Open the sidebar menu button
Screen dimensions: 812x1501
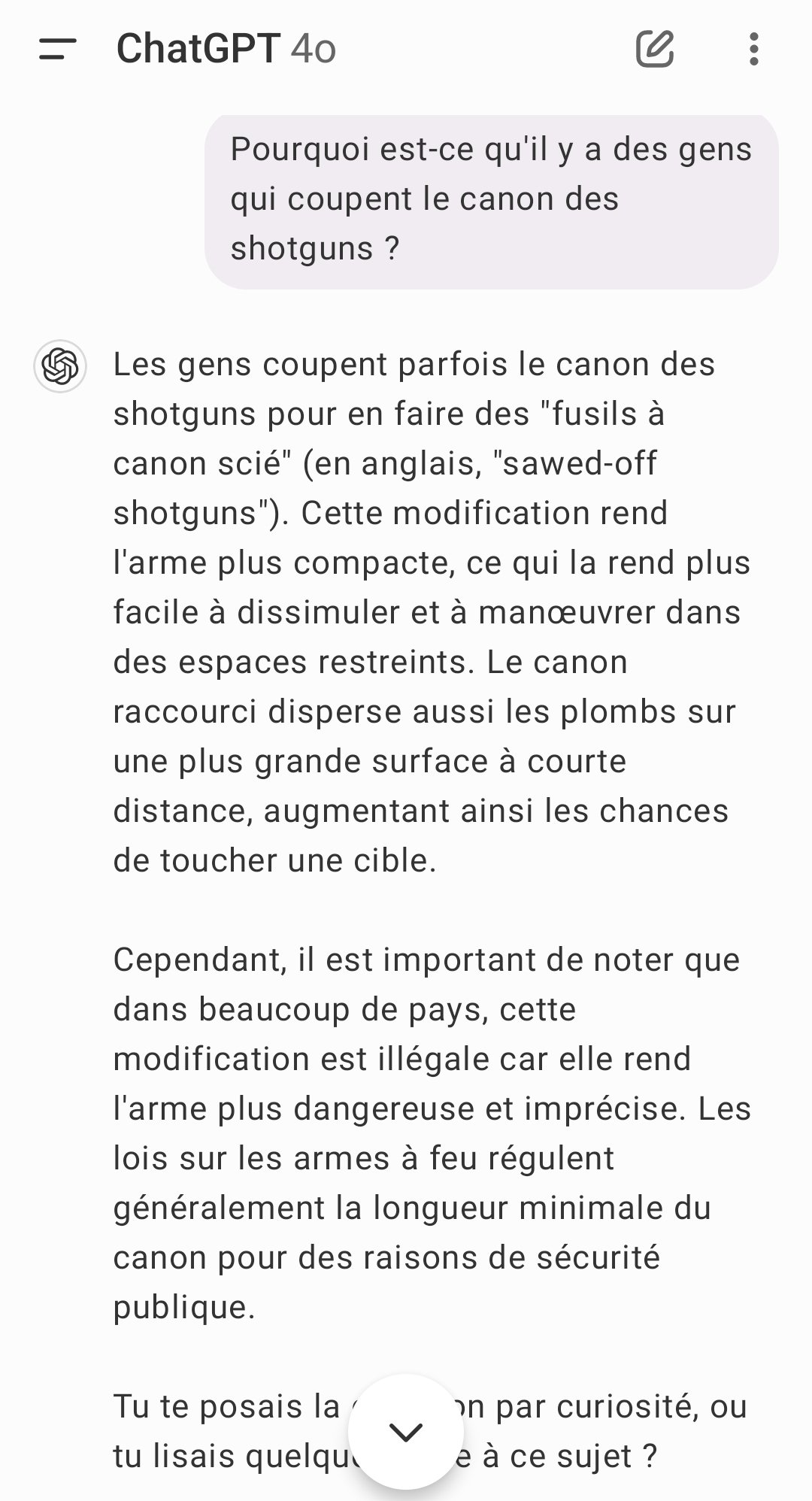(58, 50)
